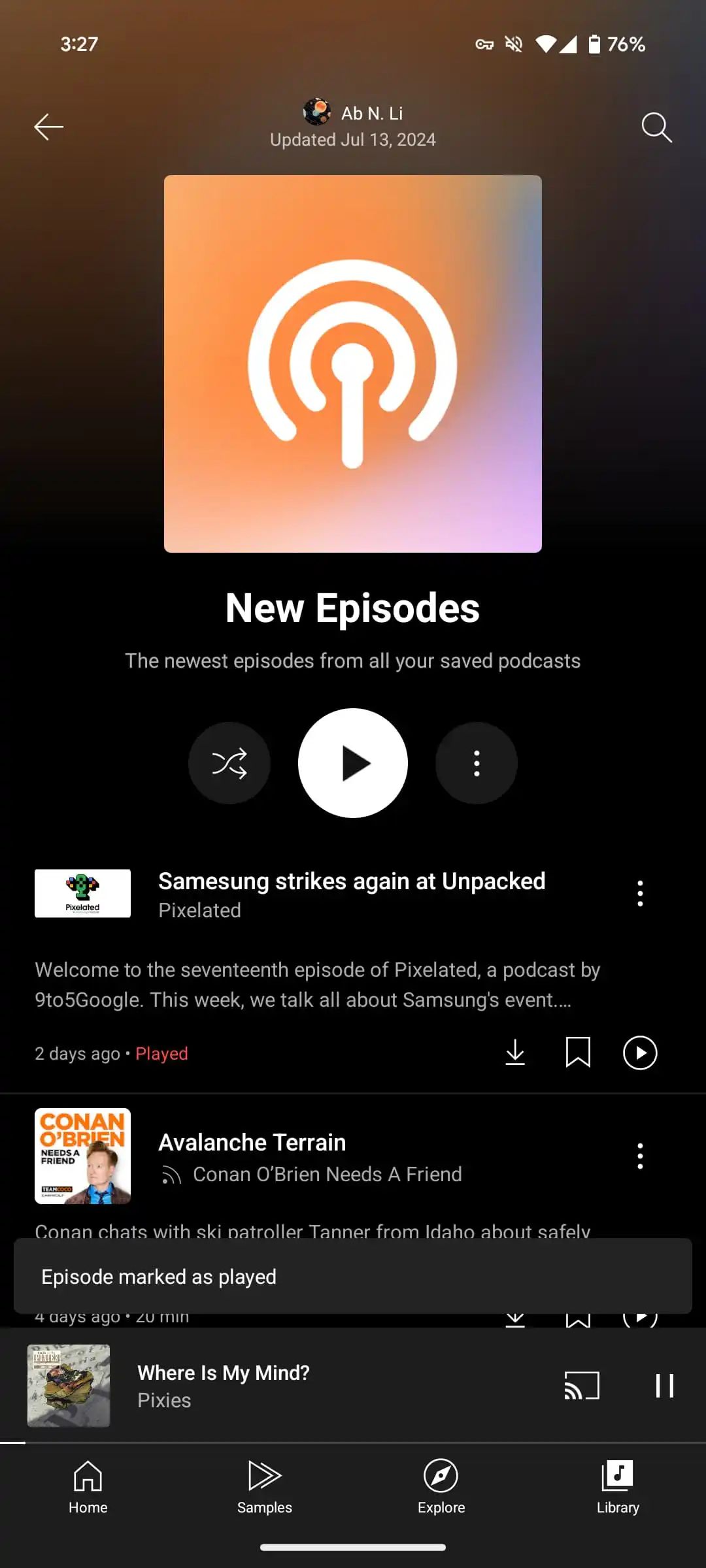Switch to the Home tab
Image resolution: width=706 pixels, height=1568 pixels.
88,1486
